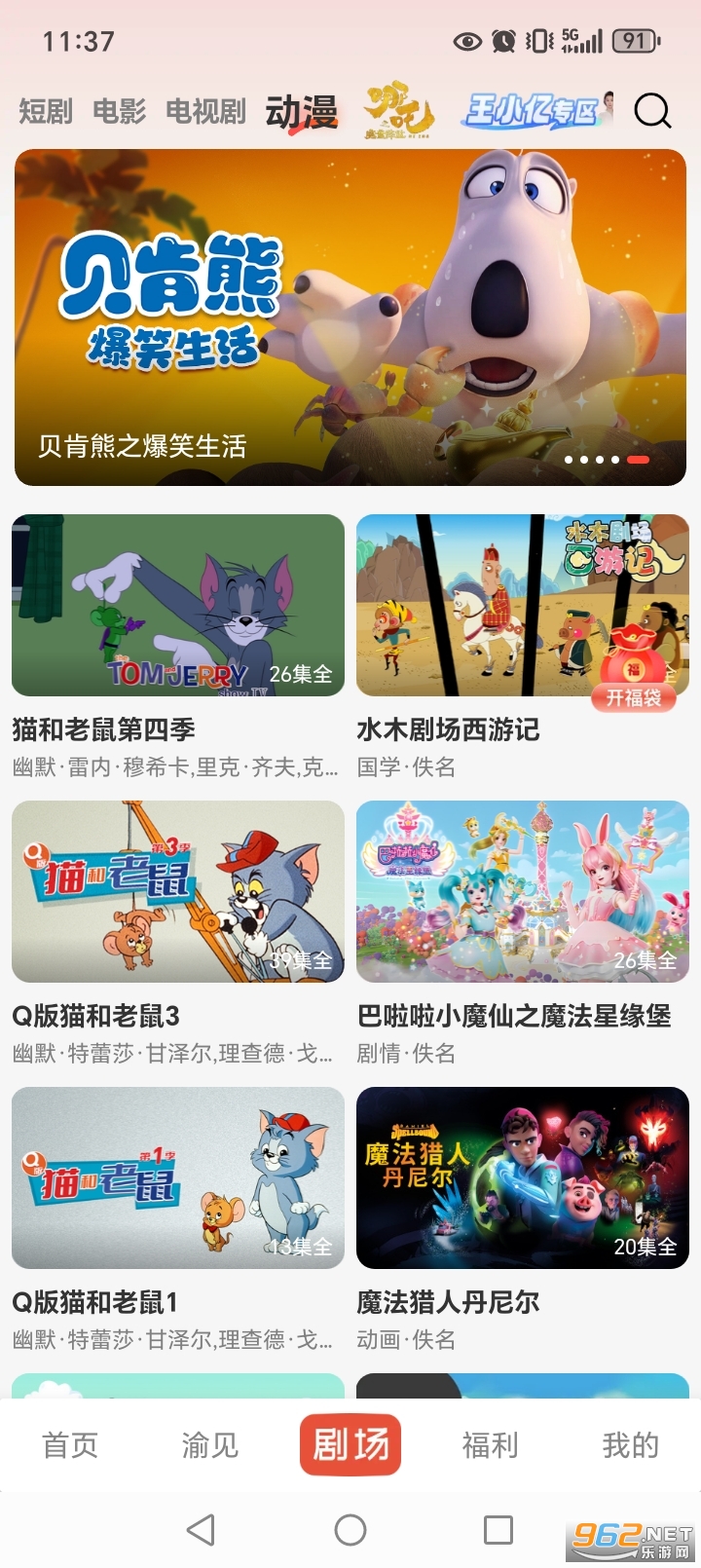
Task: Open the search icon
Action: point(652,112)
